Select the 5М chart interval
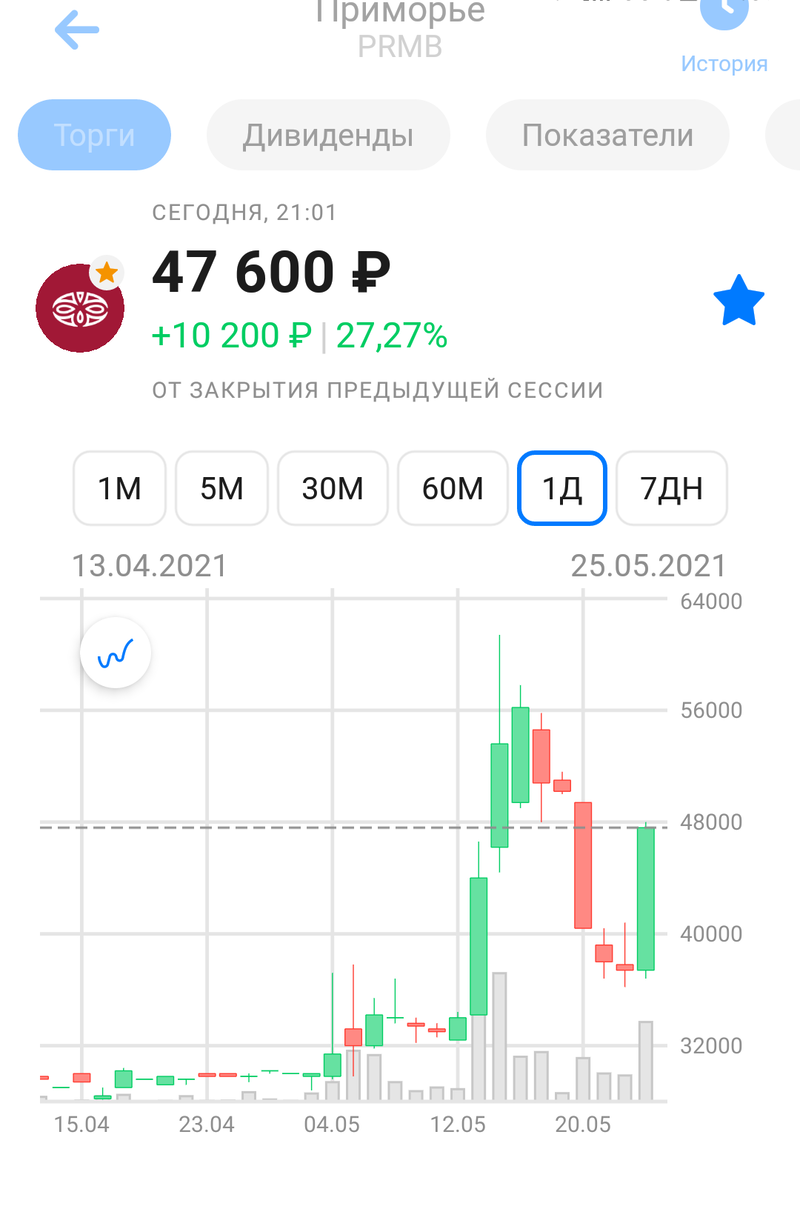 (x=221, y=488)
